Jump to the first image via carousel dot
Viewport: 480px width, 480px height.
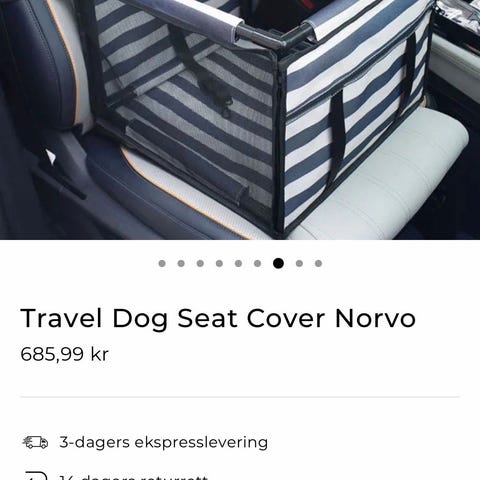[x=162, y=264]
